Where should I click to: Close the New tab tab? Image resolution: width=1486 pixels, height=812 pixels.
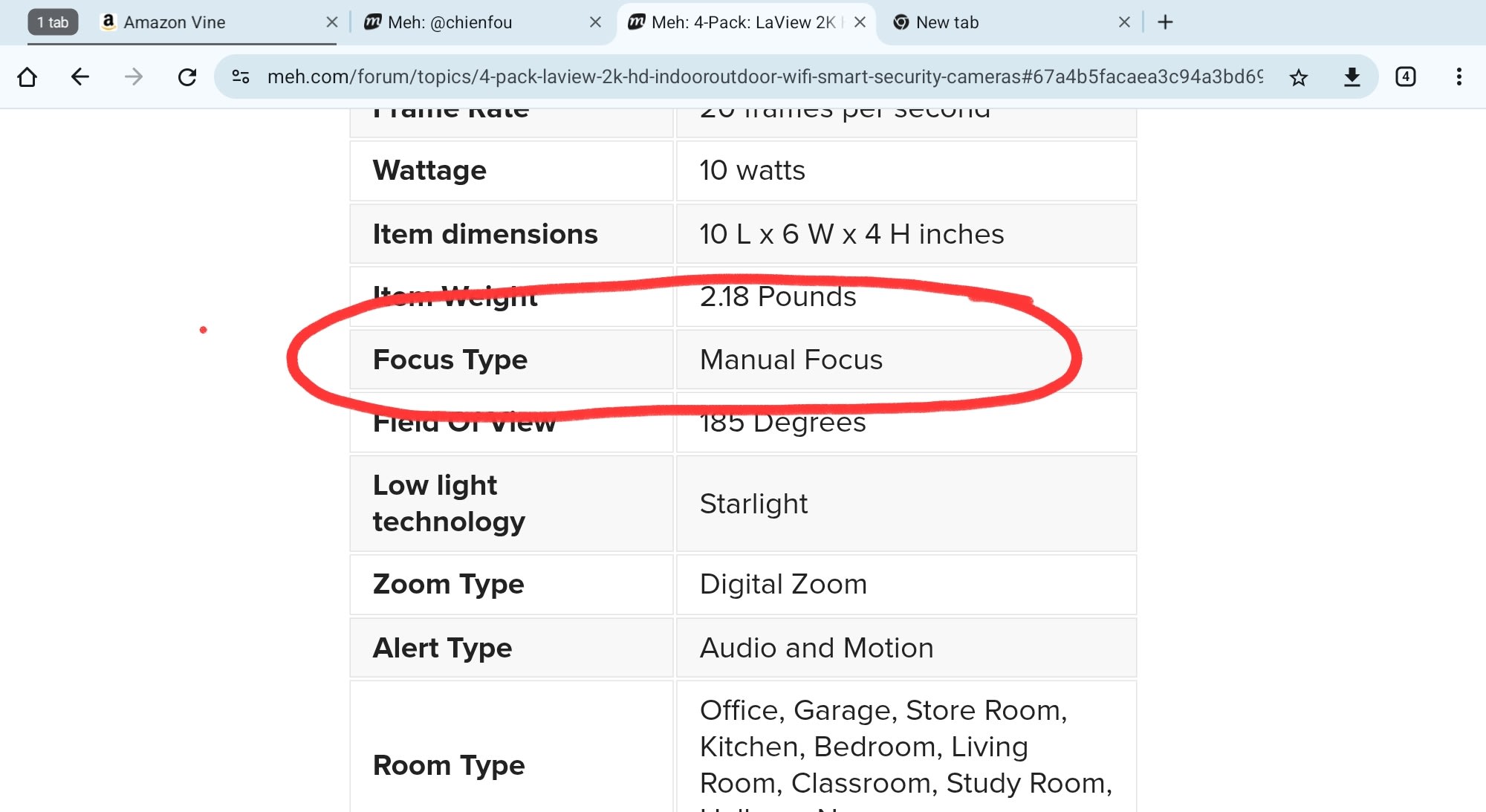(x=1124, y=22)
